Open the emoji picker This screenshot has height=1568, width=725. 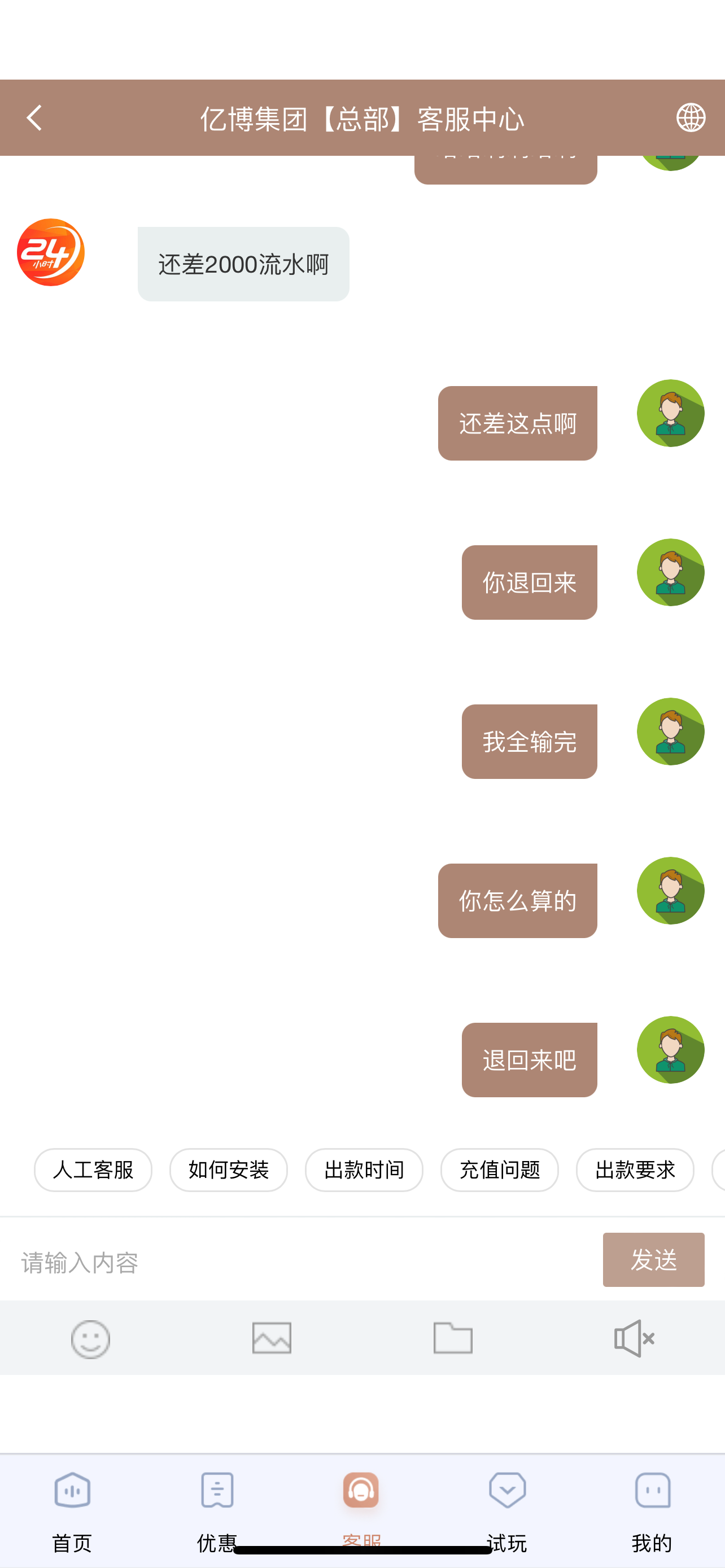91,1338
